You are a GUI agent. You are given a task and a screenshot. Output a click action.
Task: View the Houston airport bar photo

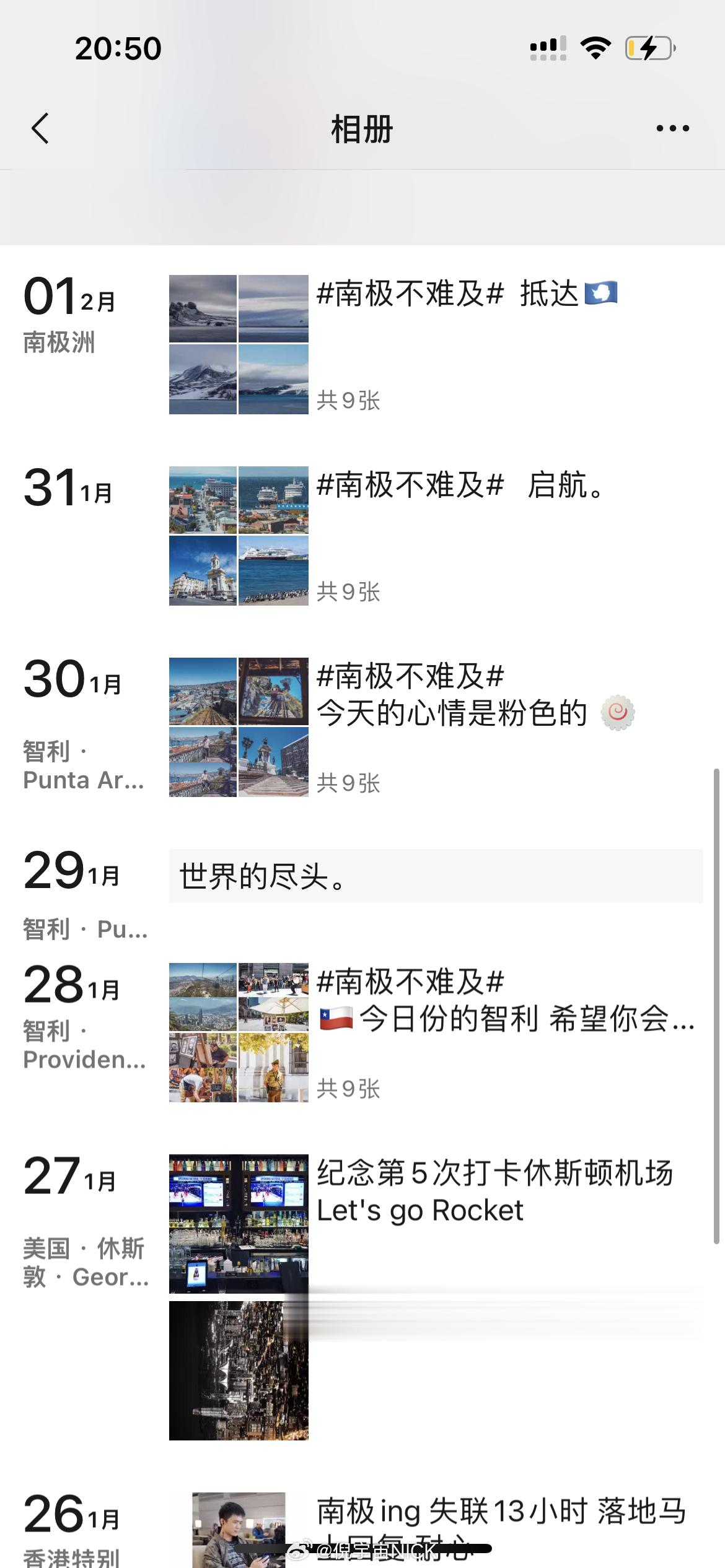click(239, 1224)
